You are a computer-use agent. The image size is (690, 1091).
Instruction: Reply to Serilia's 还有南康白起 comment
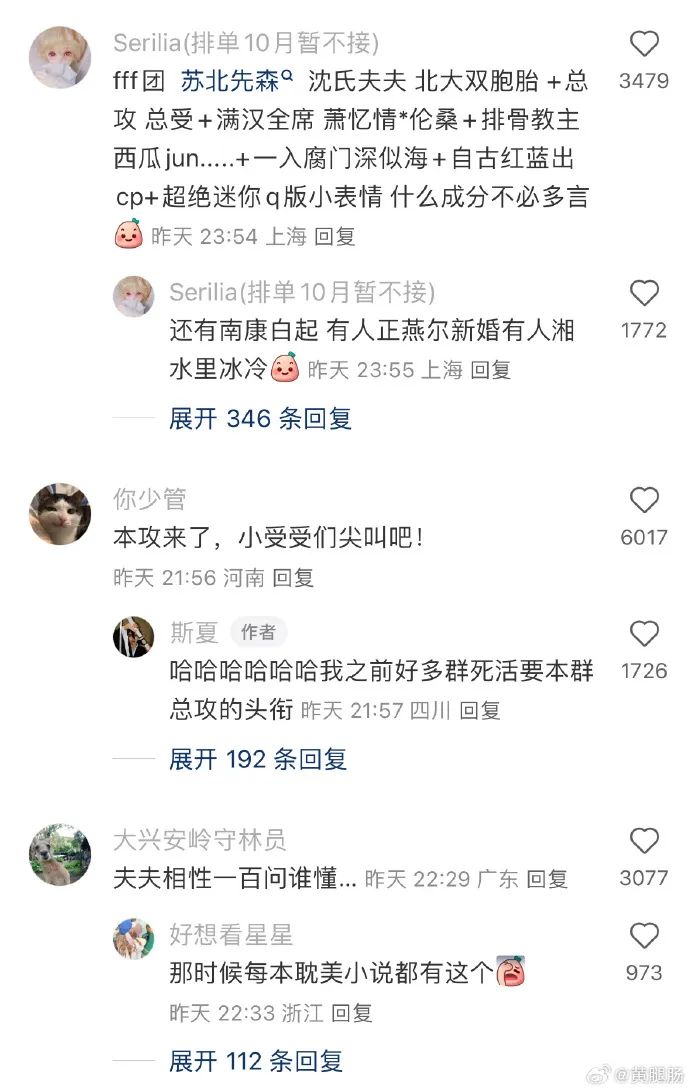pyautogui.click(x=490, y=370)
